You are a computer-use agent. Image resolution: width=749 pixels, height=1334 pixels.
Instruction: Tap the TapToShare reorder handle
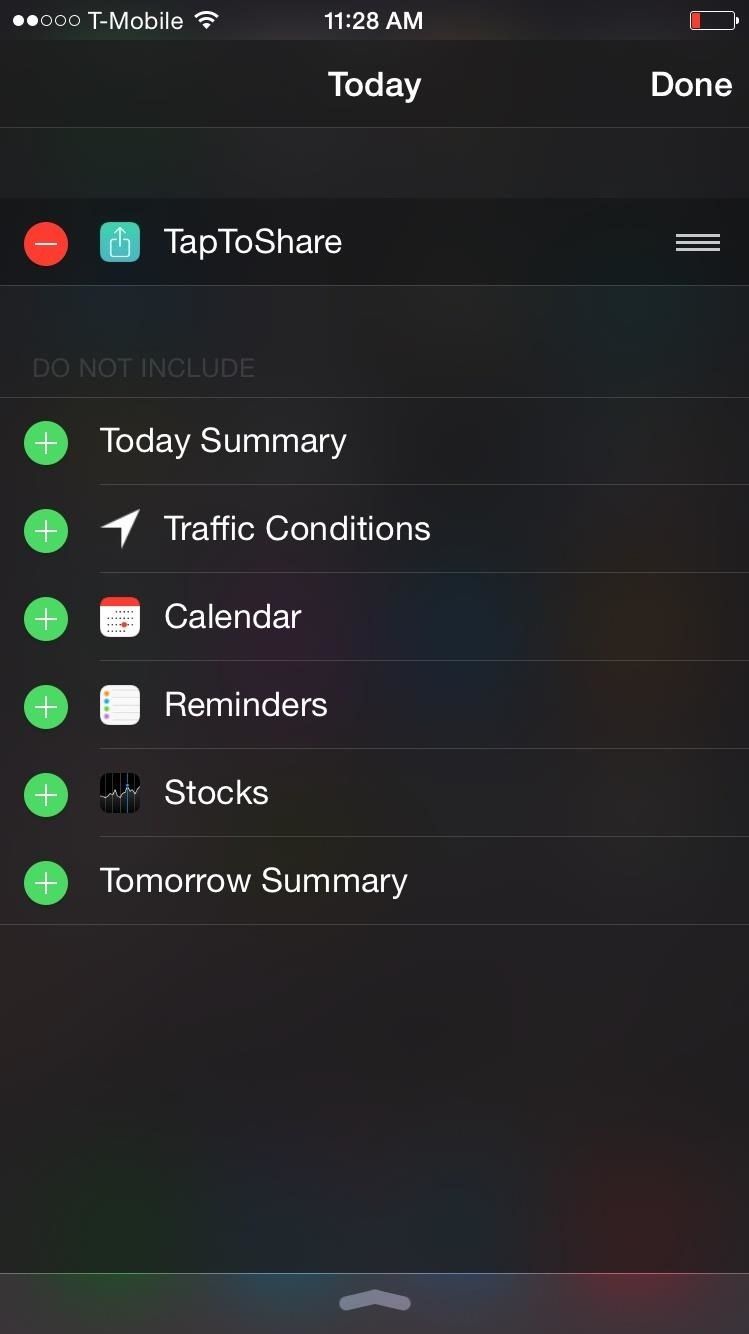[697, 243]
